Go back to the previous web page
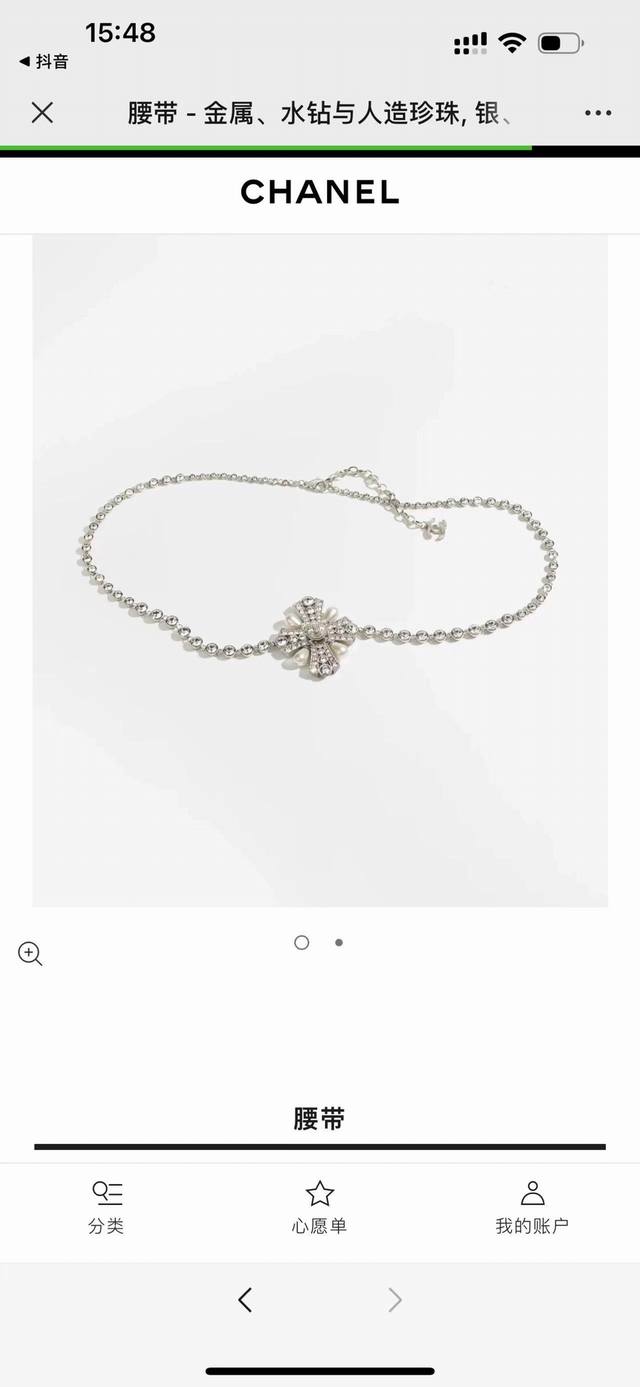The image size is (640, 1387). point(246,1300)
